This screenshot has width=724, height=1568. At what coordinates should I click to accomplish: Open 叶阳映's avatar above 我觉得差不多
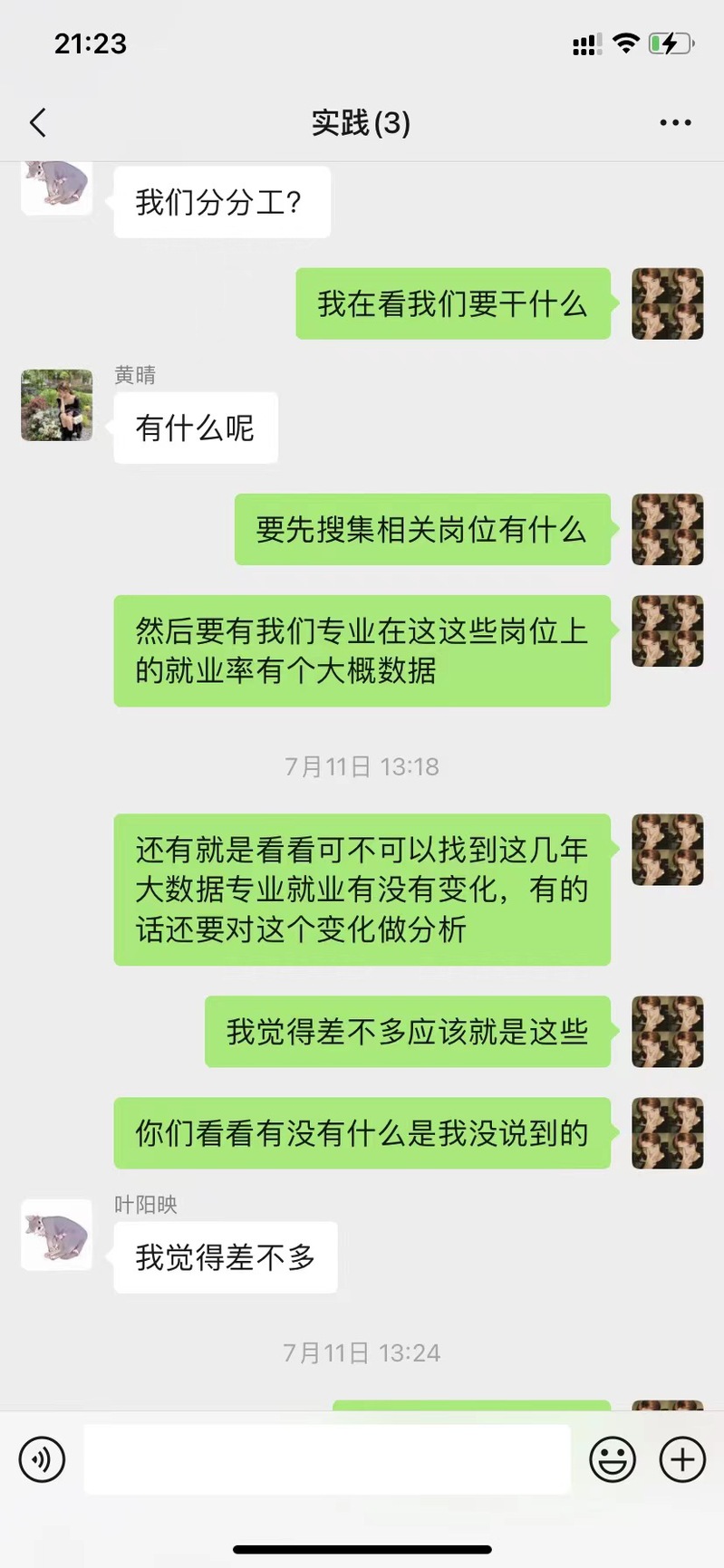57,1235
